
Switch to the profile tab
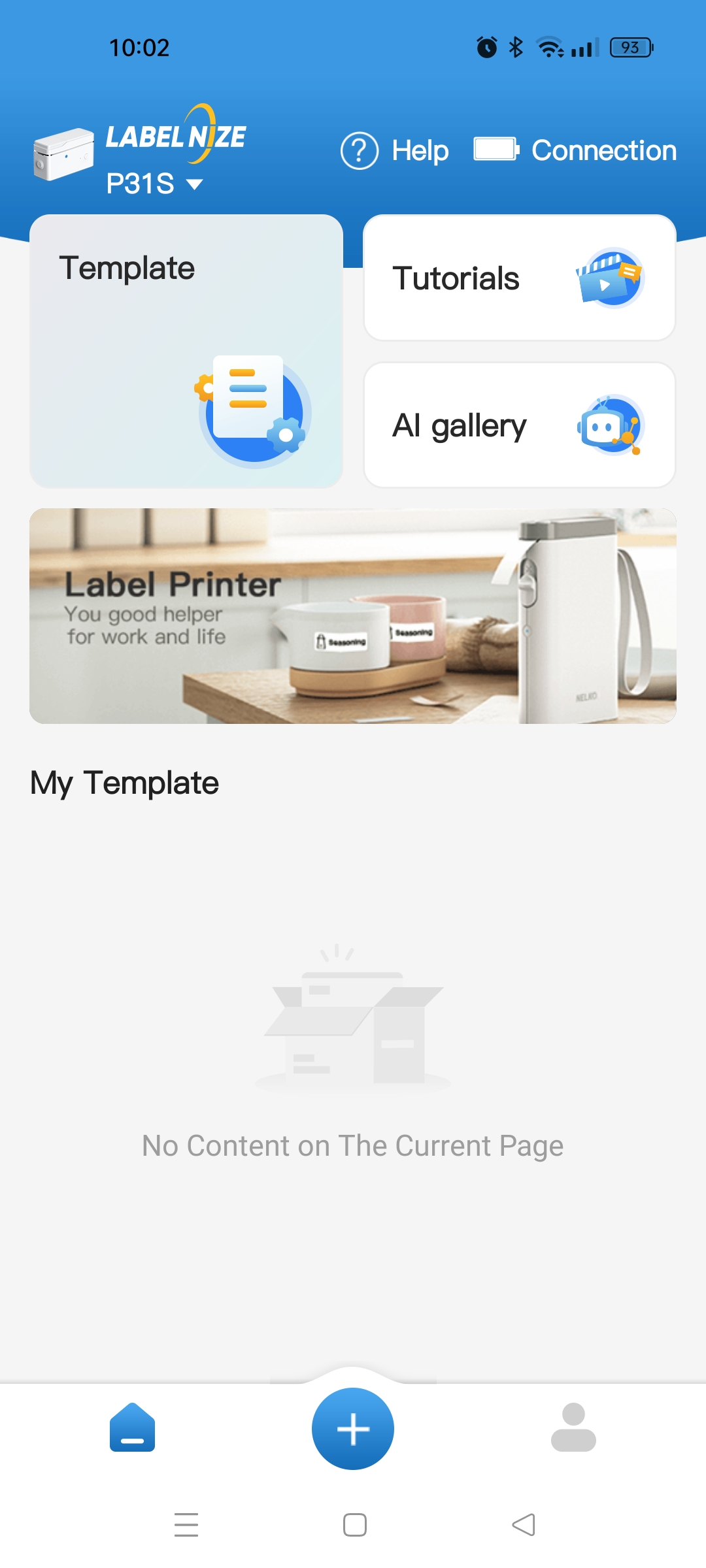click(x=573, y=1428)
